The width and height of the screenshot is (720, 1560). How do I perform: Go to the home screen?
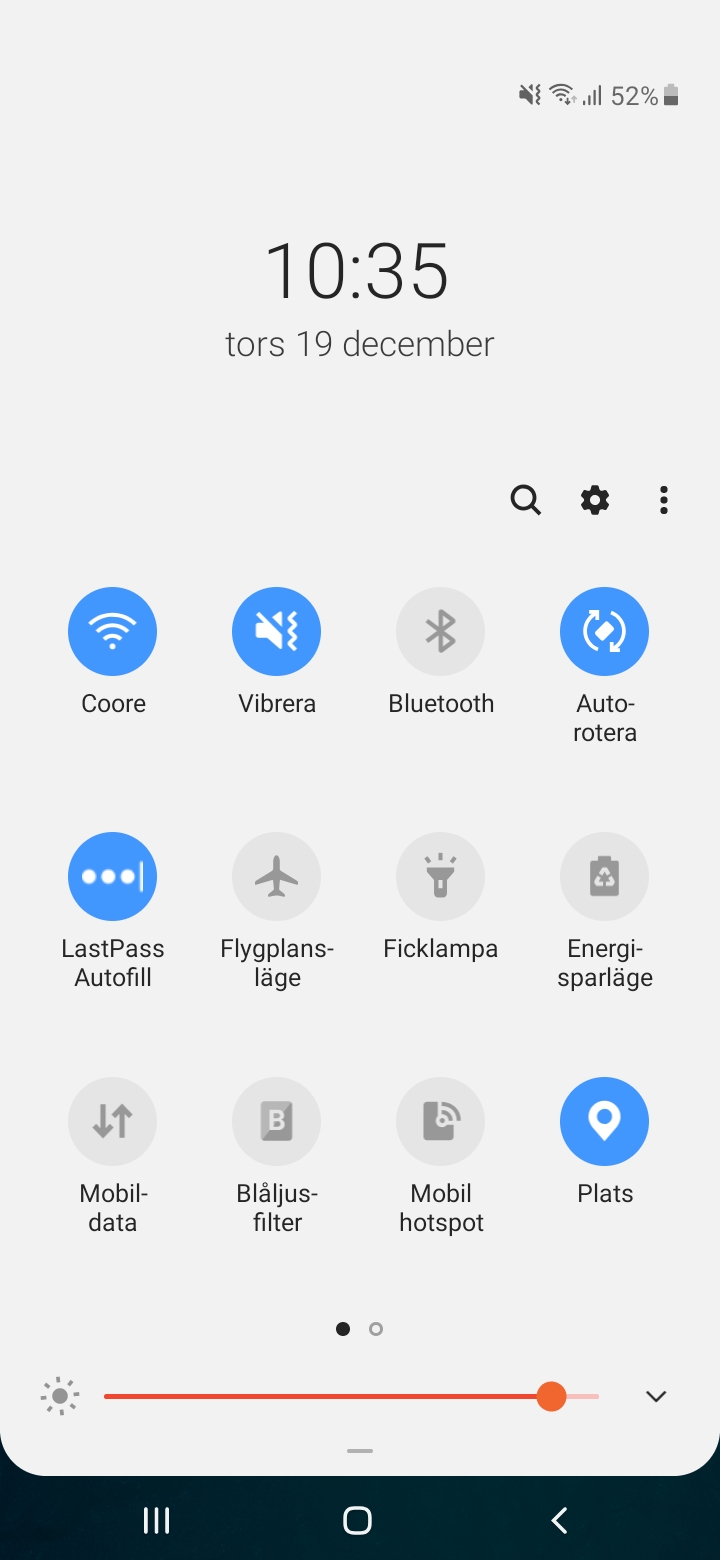coord(357,1521)
